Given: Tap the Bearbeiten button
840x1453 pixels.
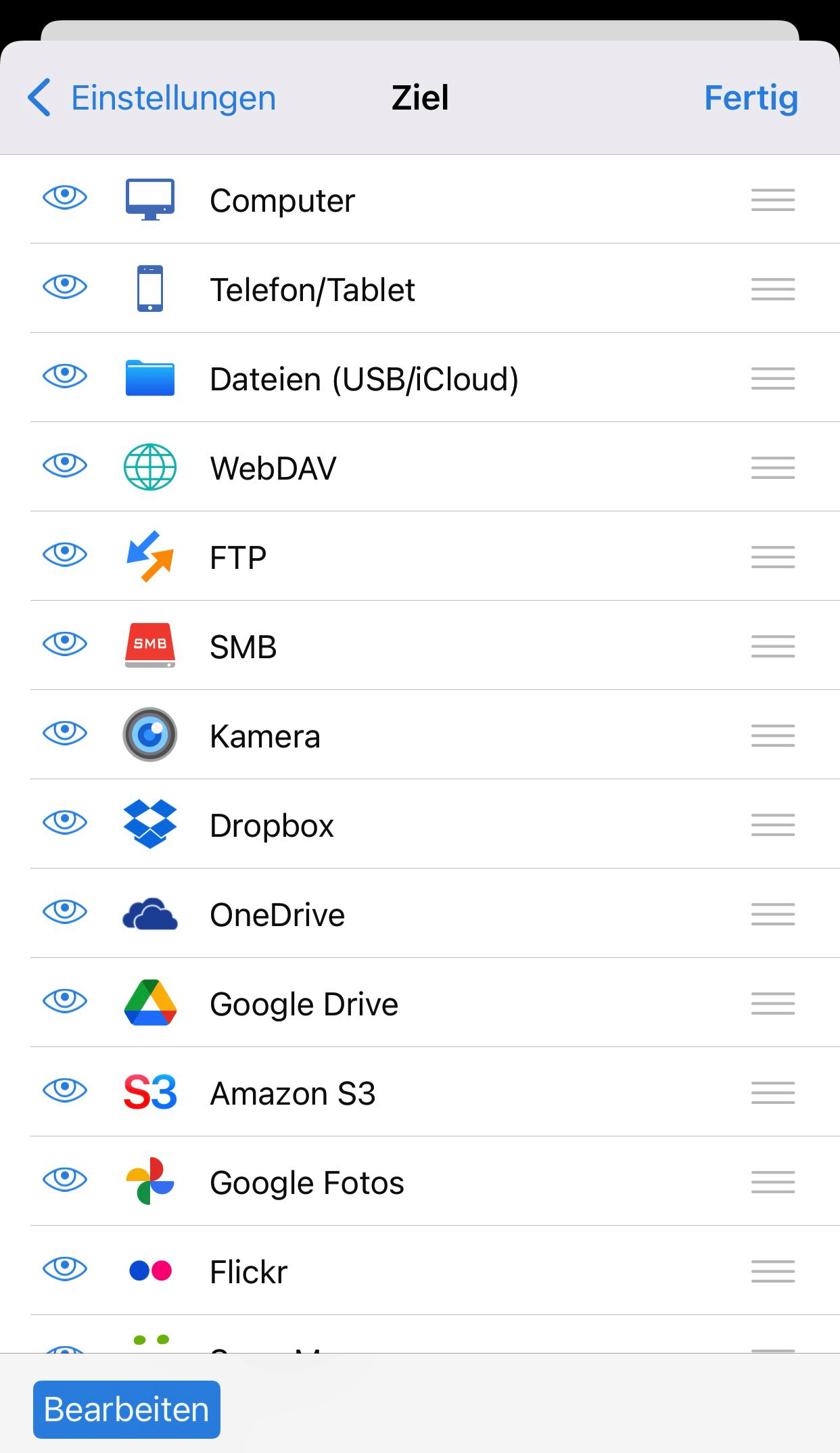Looking at the screenshot, I should [x=126, y=1410].
